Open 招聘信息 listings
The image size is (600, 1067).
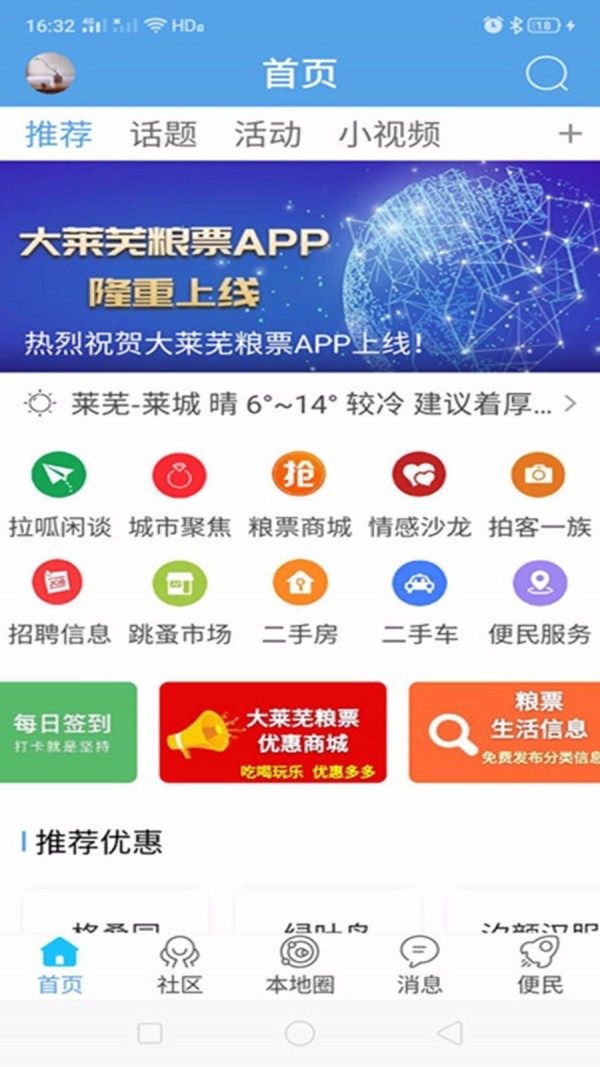click(59, 601)
